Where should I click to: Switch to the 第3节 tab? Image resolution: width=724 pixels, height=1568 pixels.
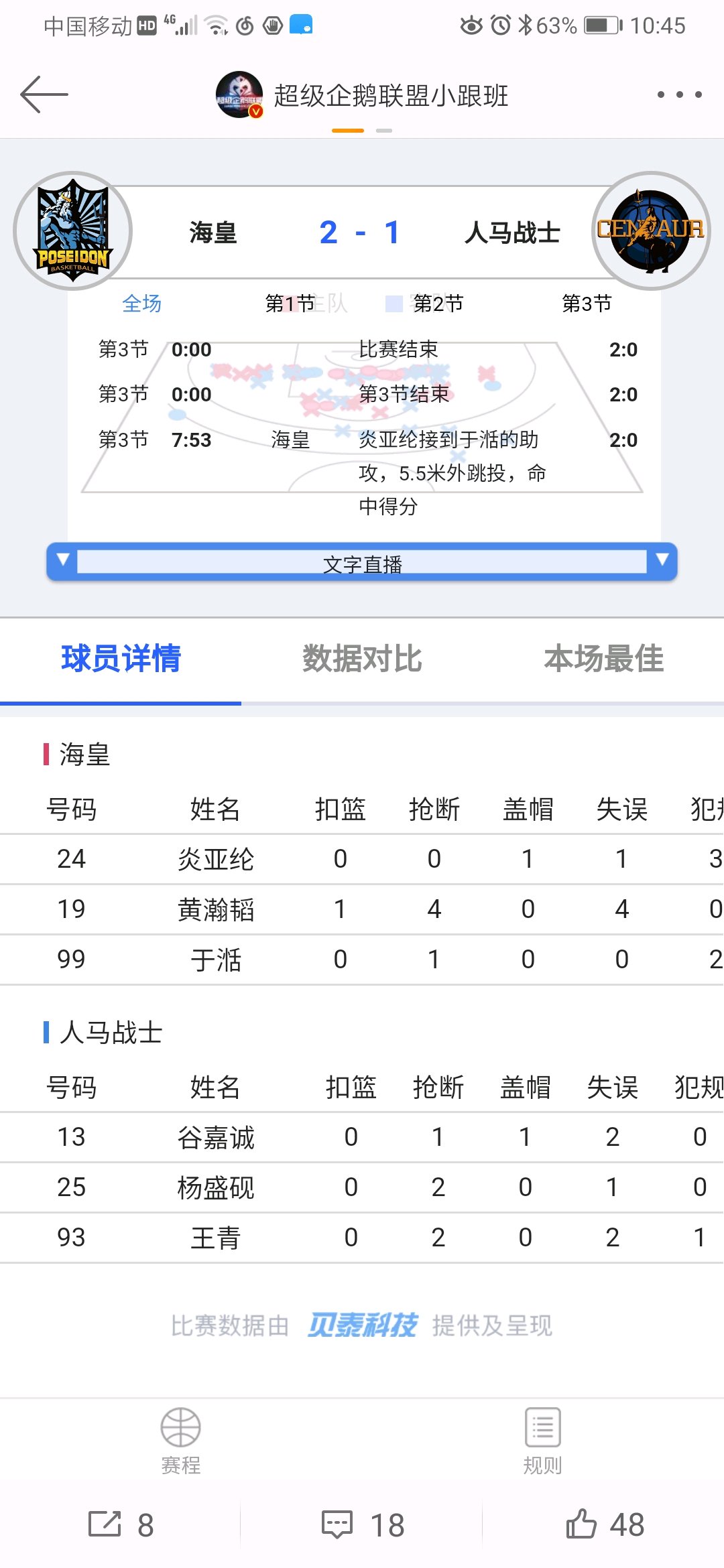(x=587, y=304)
